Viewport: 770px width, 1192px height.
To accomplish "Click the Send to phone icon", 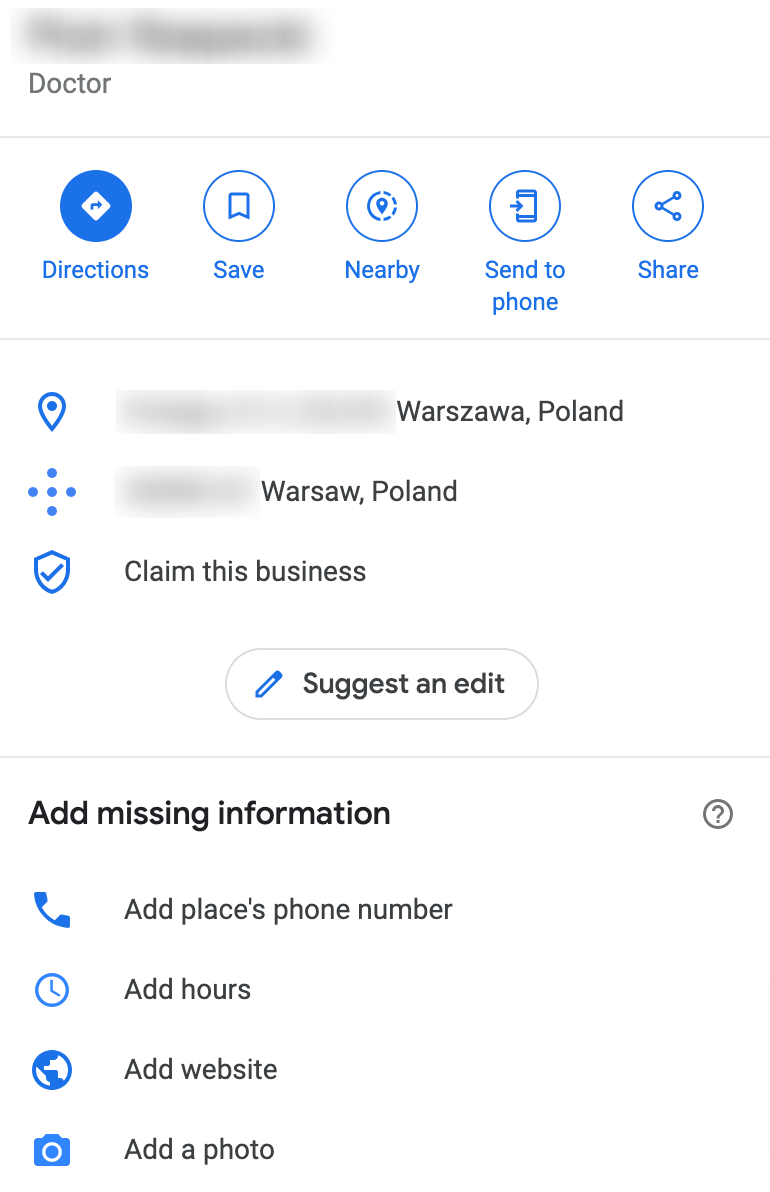I will (524, 205).
